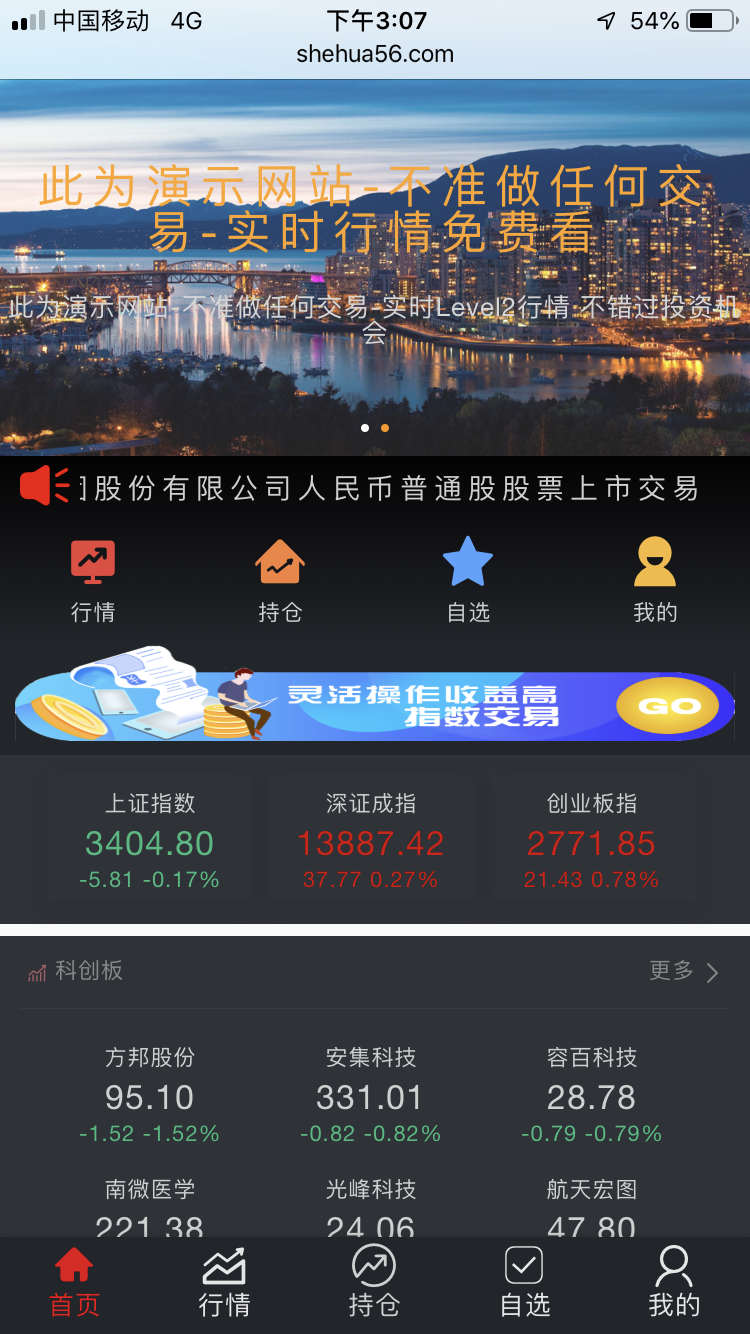
Task: Switch to the 我的 tab in bottom bar
Action: click(674, 1282)
